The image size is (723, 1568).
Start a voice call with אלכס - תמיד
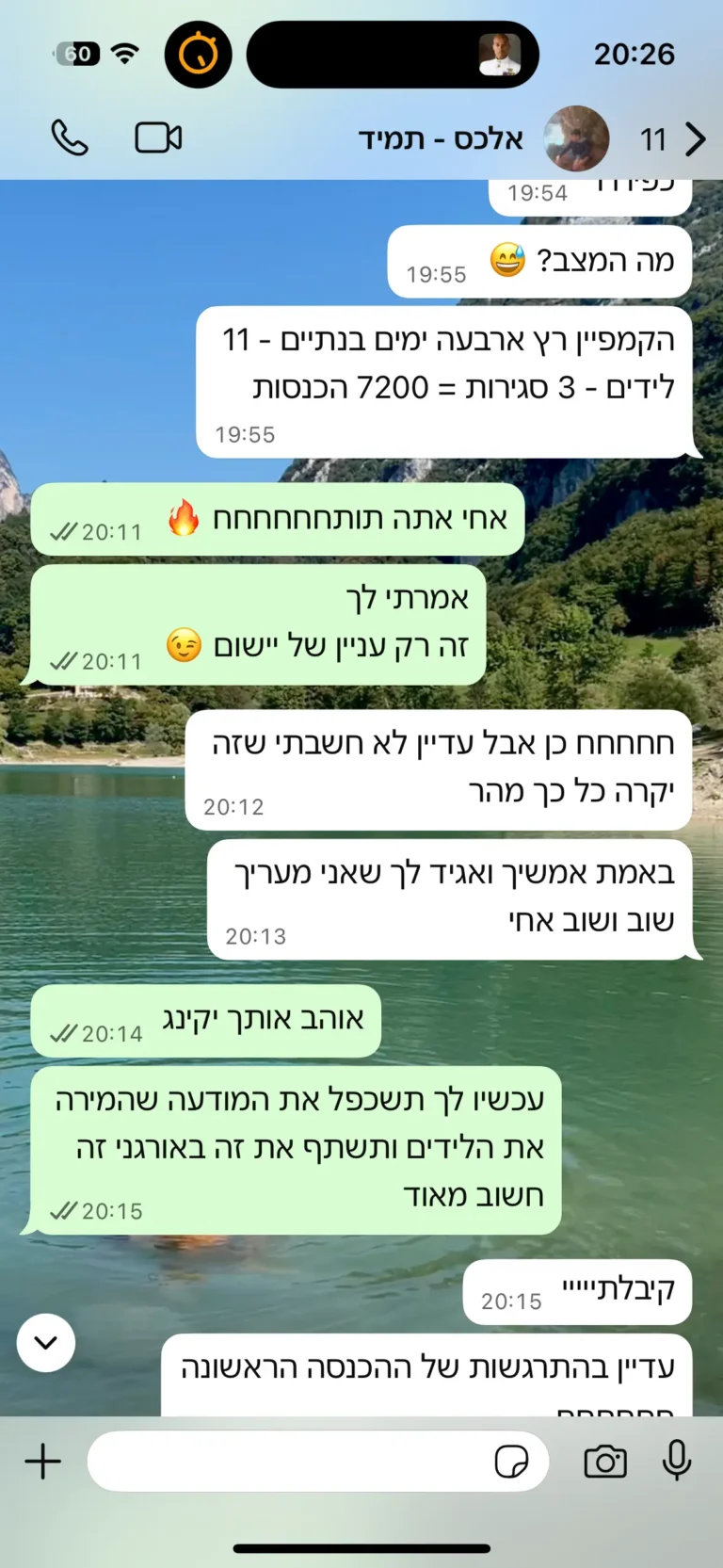click(70, 138)
